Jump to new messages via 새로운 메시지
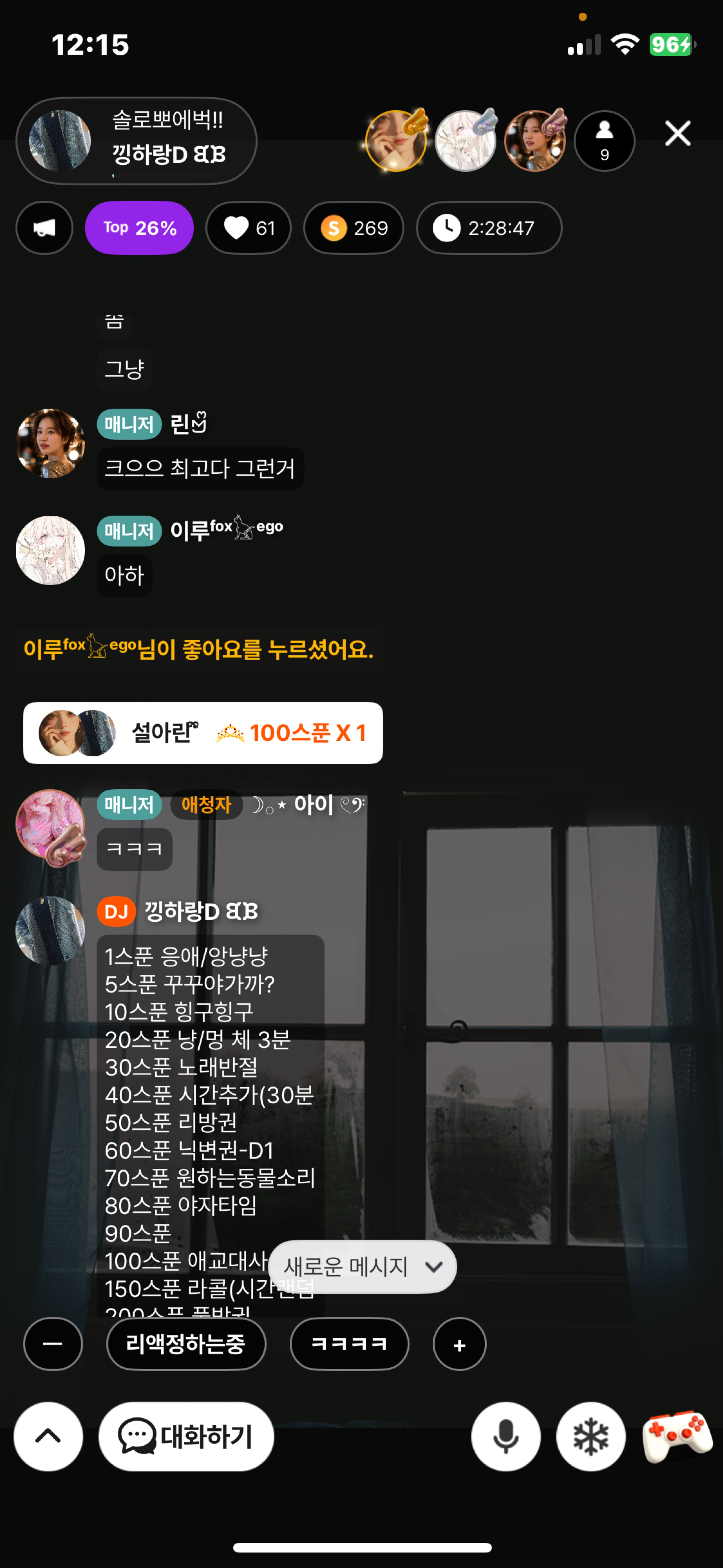The height and width of the screenshot is (1568, 723). [x=362, y=1266]
